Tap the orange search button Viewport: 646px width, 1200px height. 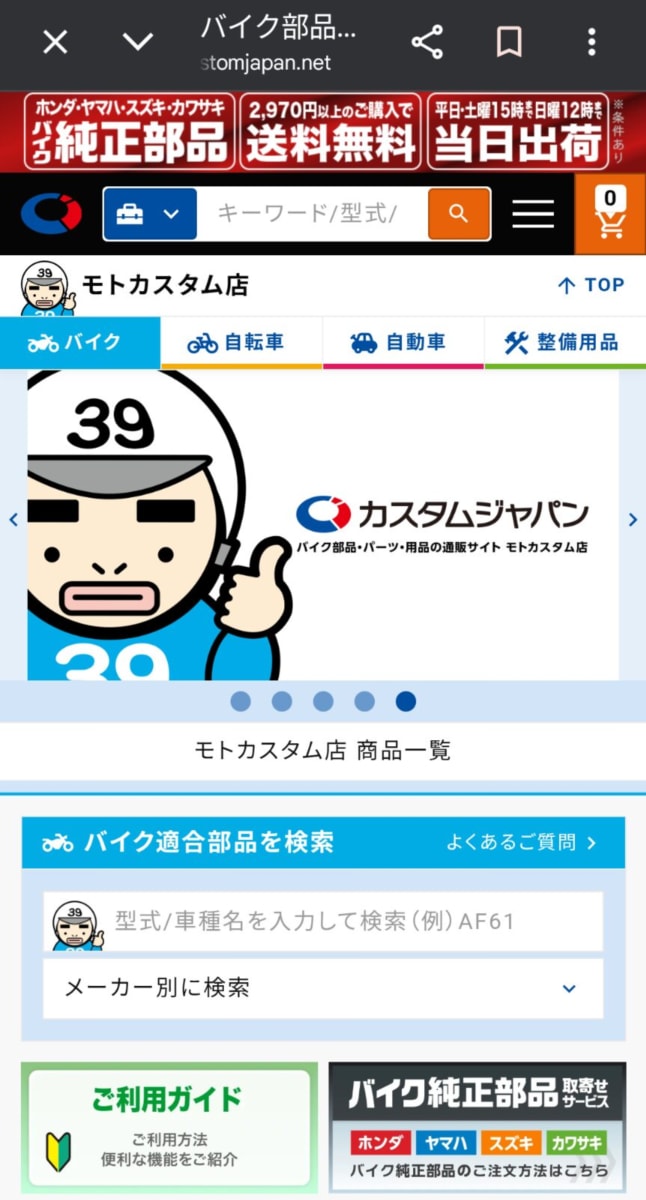tap(459, 214)
